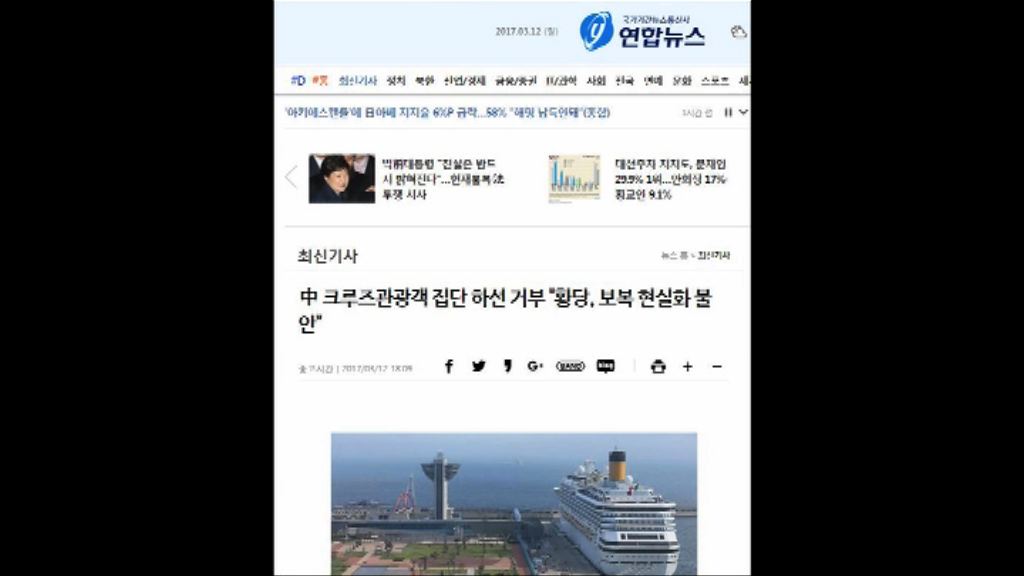Pause the headline ticker

point(728,112)
